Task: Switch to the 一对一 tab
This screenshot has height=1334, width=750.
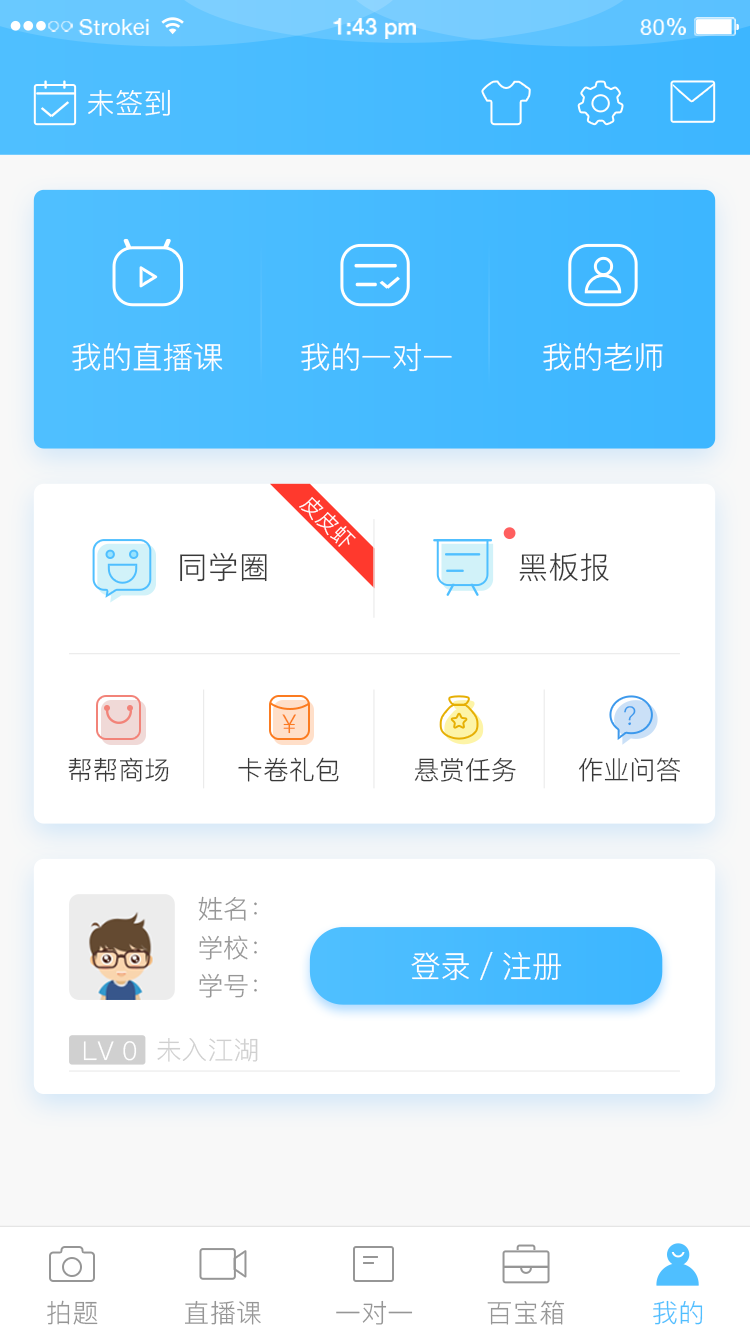Action: coord(374,1284)
